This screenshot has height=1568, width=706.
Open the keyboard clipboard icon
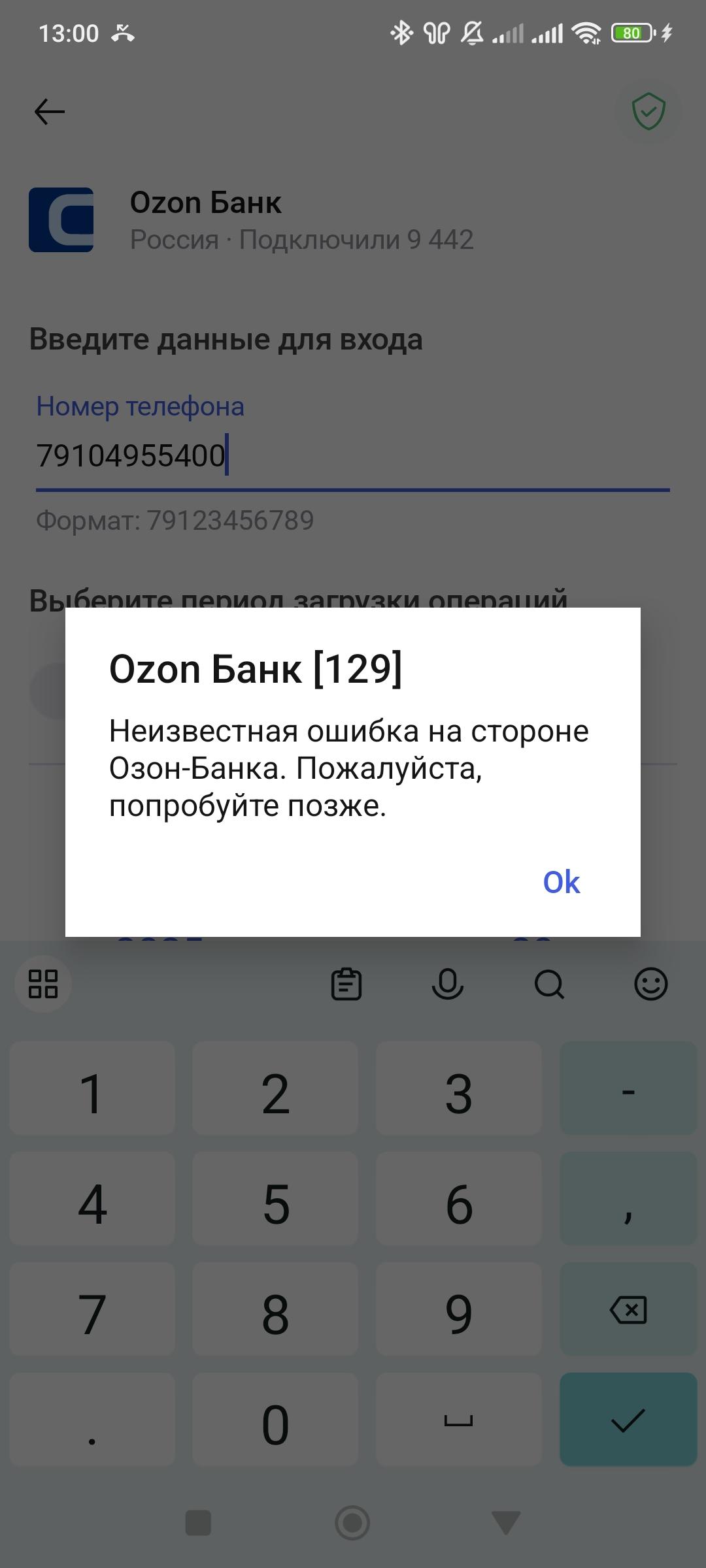tap(346, 984)
